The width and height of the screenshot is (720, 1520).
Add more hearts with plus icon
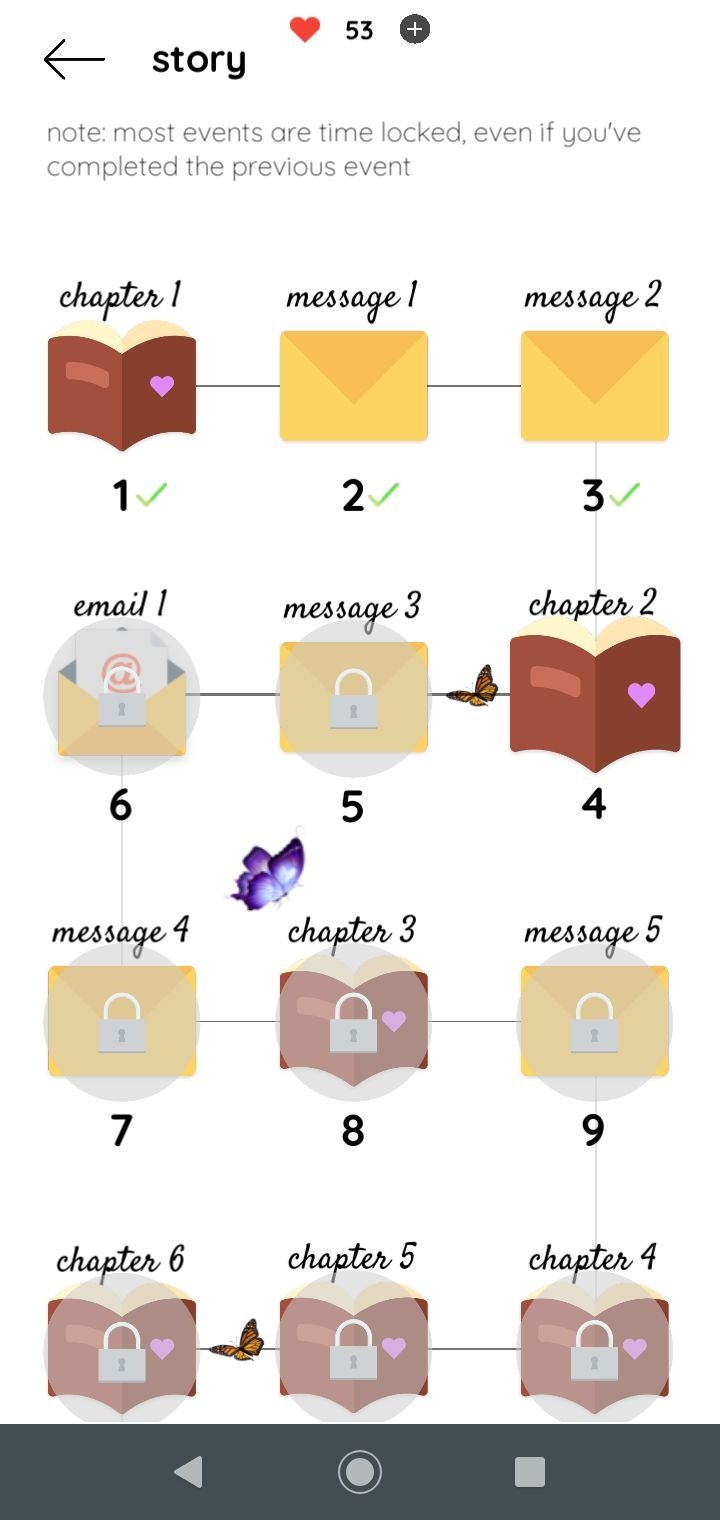[415, 30]
